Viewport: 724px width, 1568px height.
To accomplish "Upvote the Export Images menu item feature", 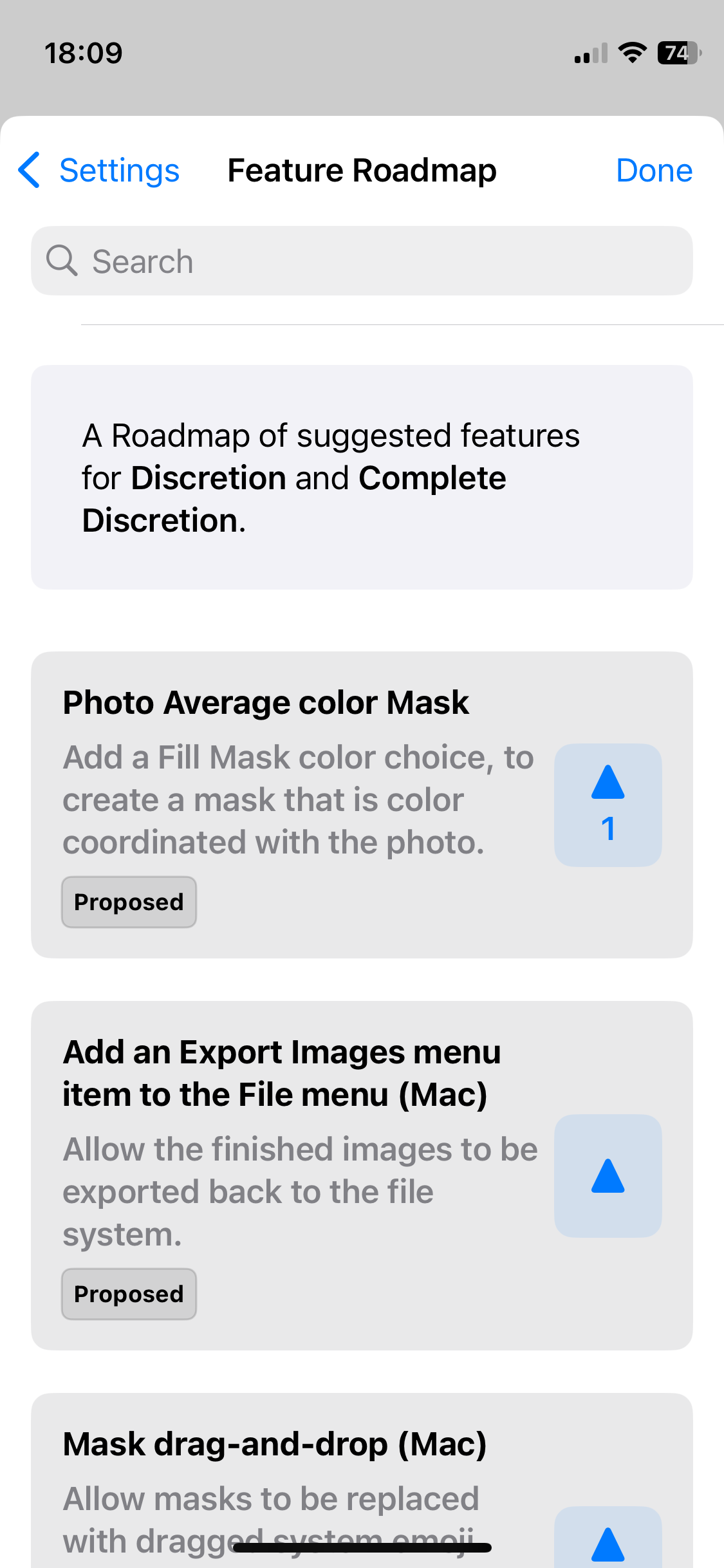I will tap(608, 1176).
